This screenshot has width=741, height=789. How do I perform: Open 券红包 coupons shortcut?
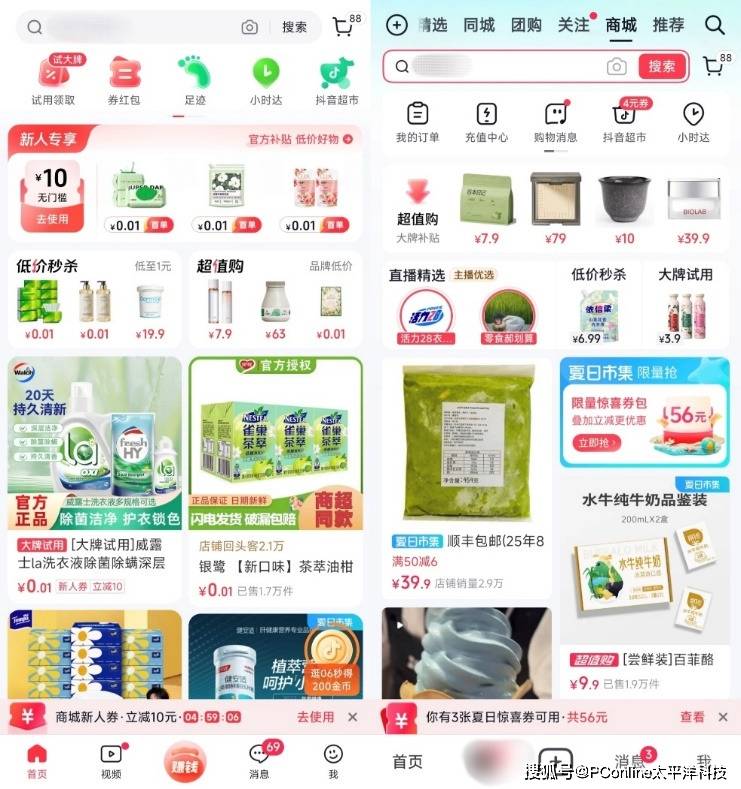coord(124,80)
